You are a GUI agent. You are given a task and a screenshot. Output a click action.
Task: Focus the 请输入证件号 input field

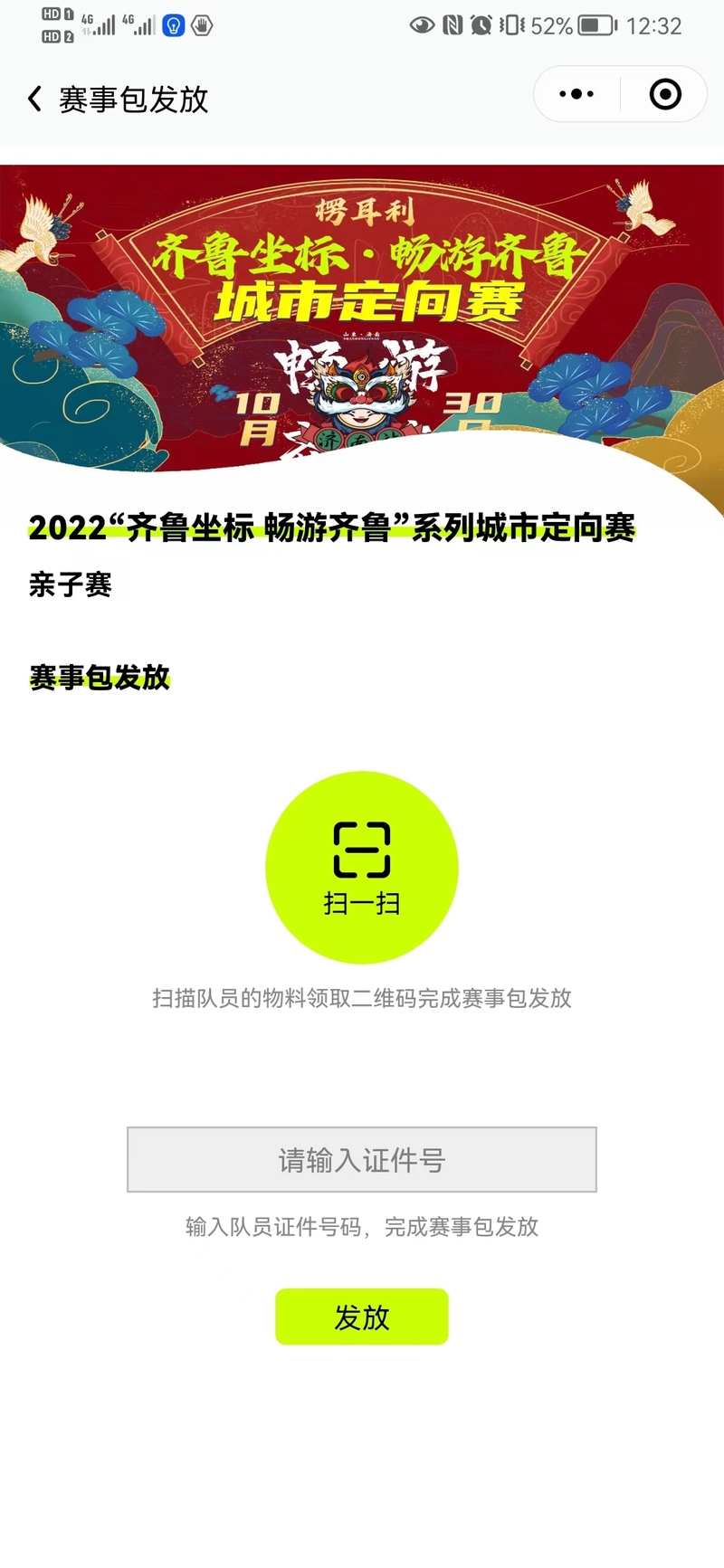click(x=362, y=1159)
